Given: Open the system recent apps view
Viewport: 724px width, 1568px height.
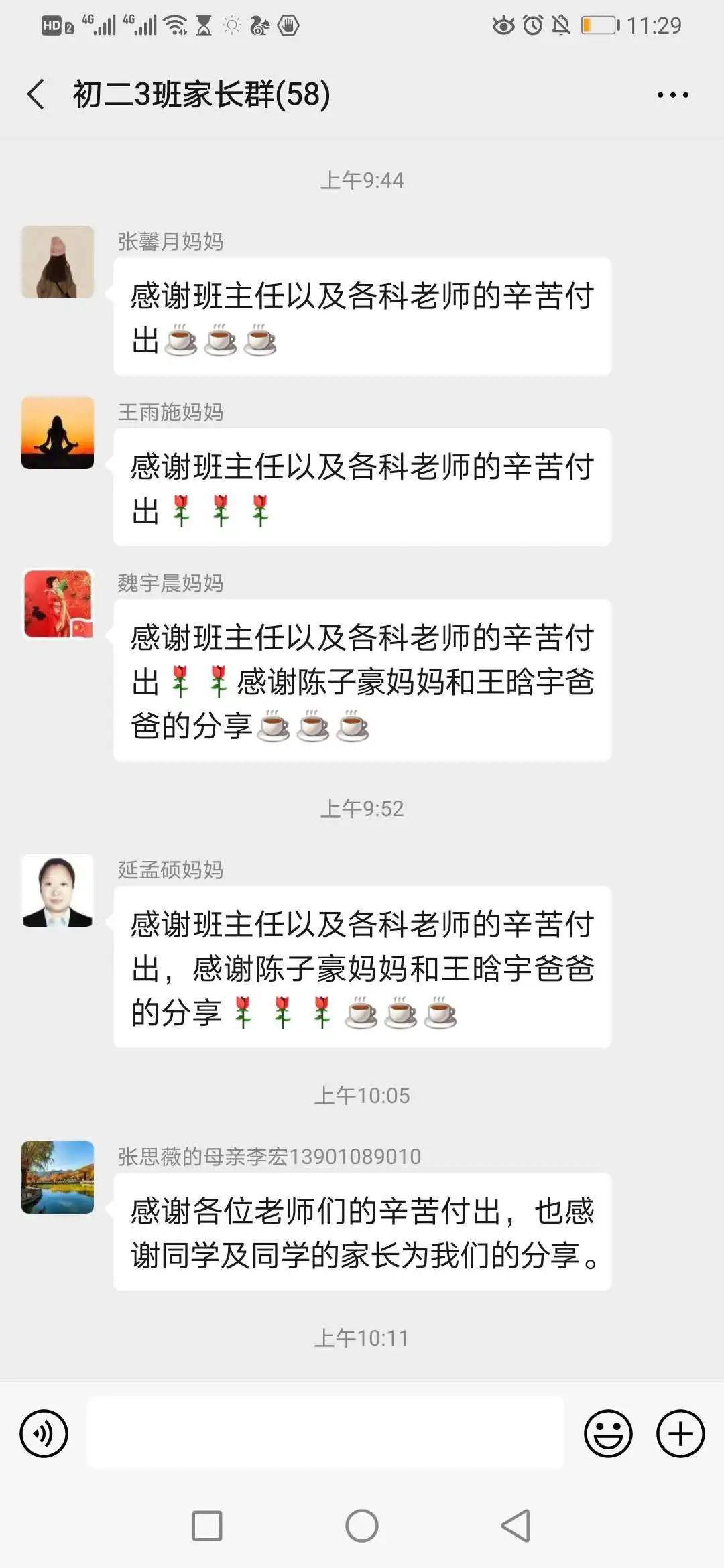Looking at the screenshot, I should 207,1526.
